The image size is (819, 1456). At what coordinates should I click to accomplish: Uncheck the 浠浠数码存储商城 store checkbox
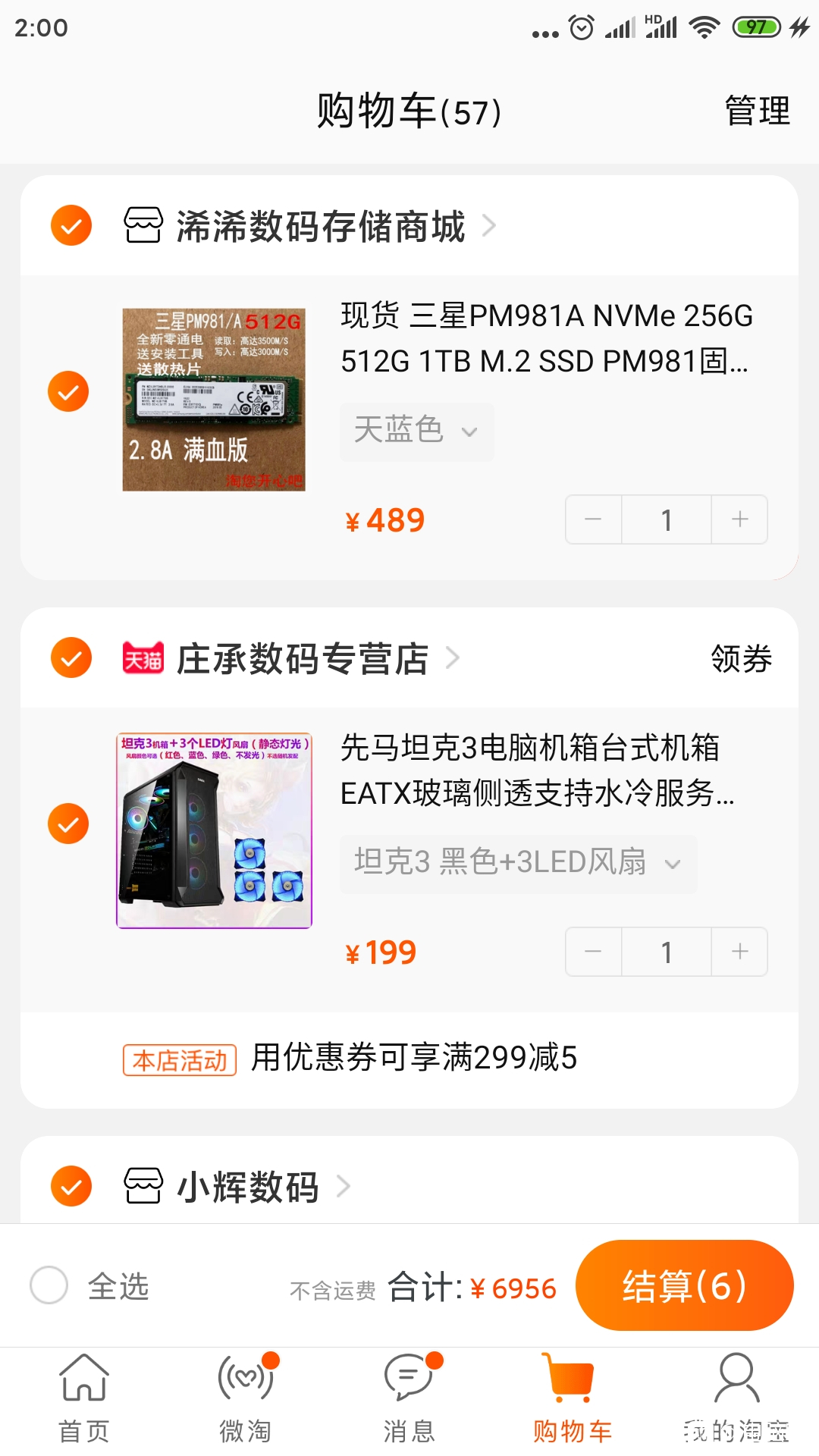71,225
